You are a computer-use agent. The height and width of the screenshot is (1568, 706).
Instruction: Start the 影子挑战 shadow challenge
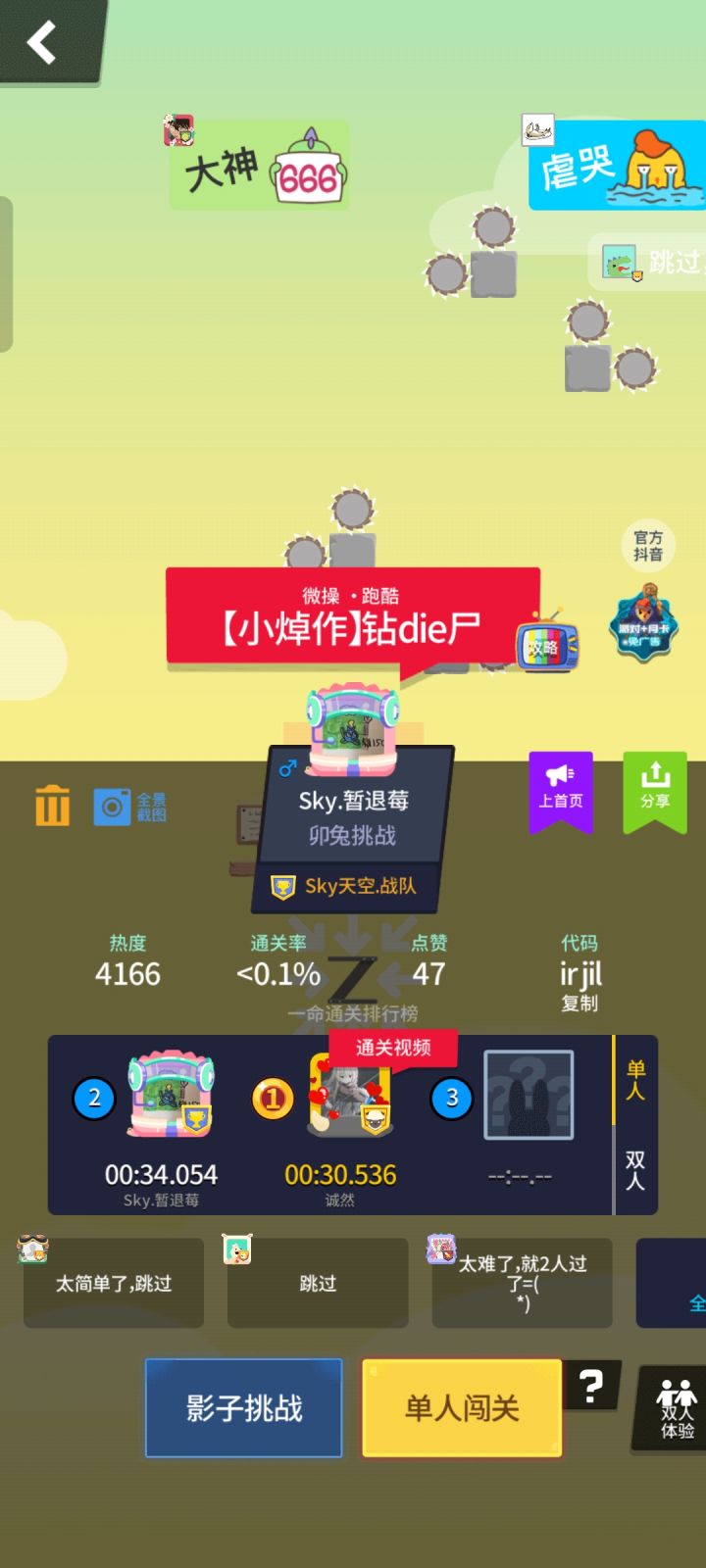pyautogui.click(x=243, y=1408)
